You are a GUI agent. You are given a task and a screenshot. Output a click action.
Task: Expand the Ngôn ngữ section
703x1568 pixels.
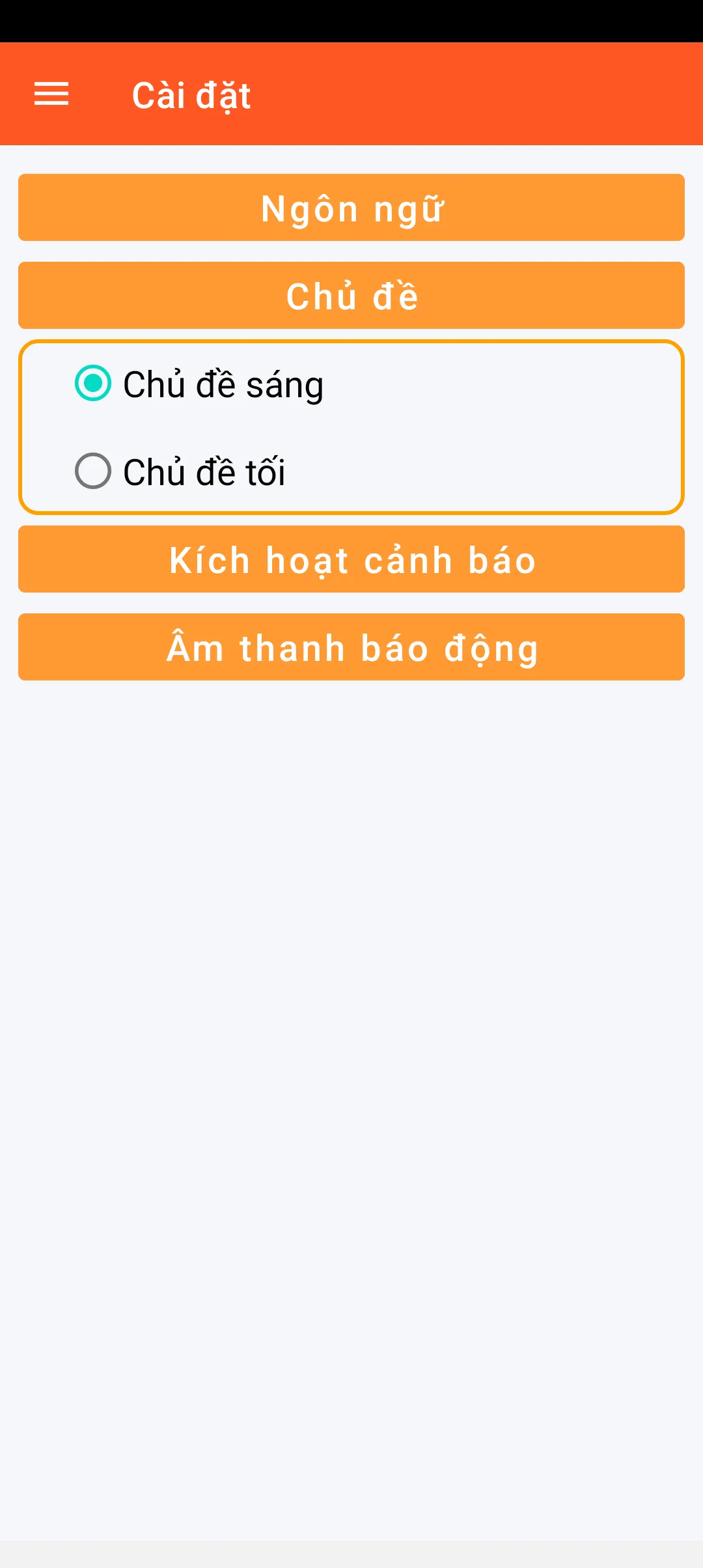[x=351, y=208]
